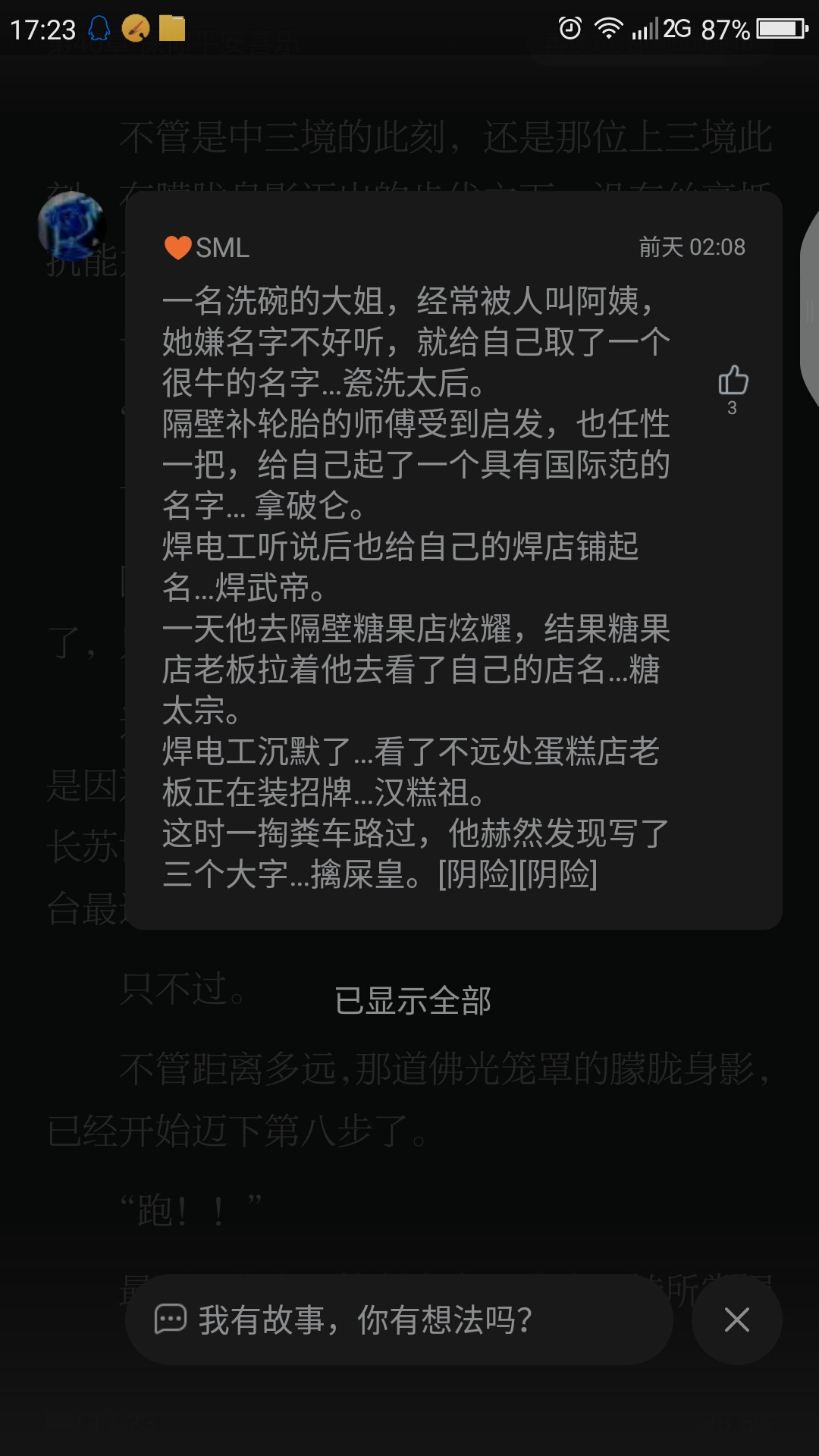This screenshot has width=819, height=1456.
Task: Close the comment overlay with X
Action: [x=736, y=1320]
